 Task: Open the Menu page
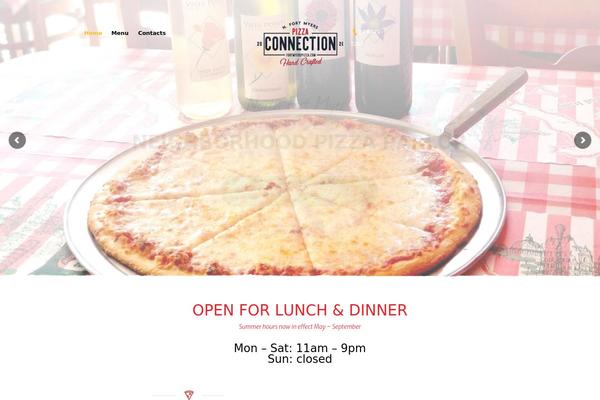(x=120, y=33)
